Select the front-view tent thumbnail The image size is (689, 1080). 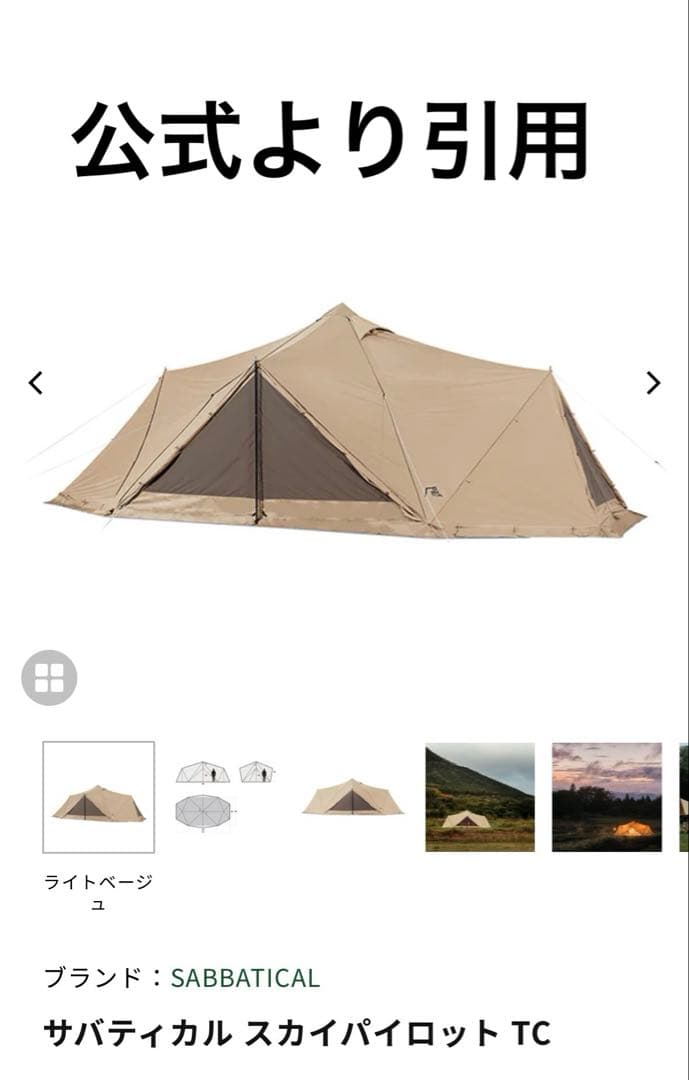coord(352,797)
